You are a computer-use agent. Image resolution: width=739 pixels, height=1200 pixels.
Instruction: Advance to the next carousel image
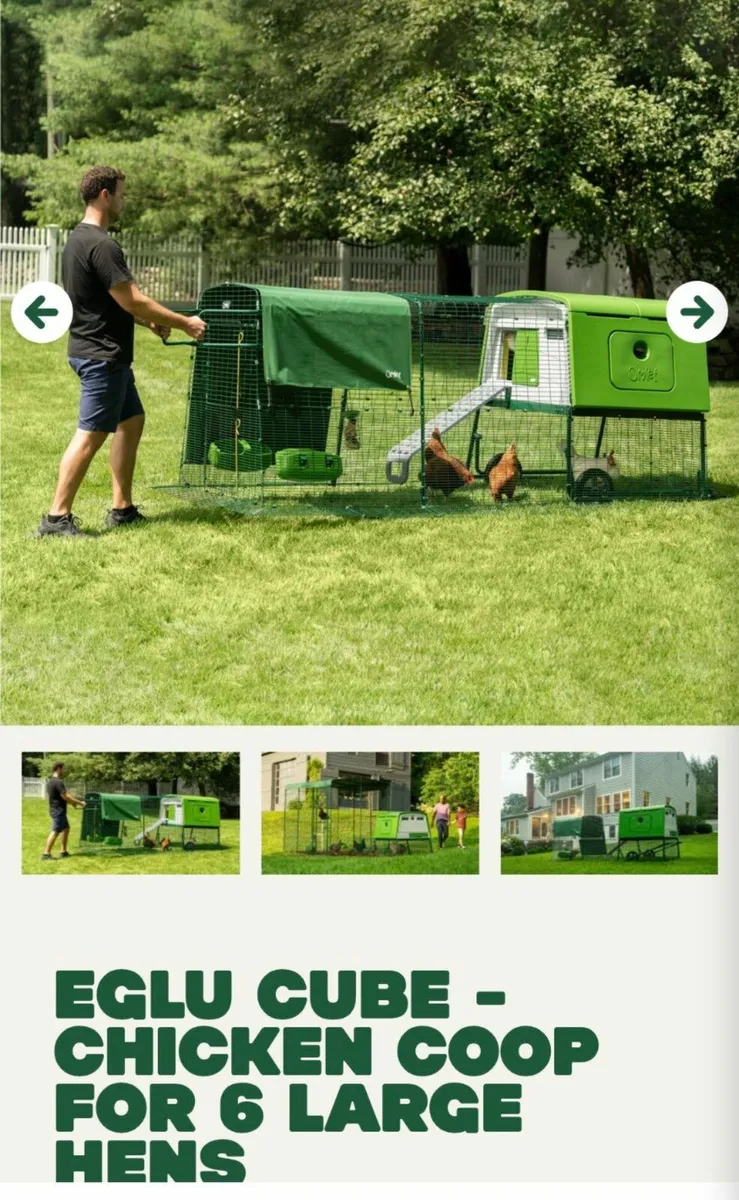[x=697, y=312]
